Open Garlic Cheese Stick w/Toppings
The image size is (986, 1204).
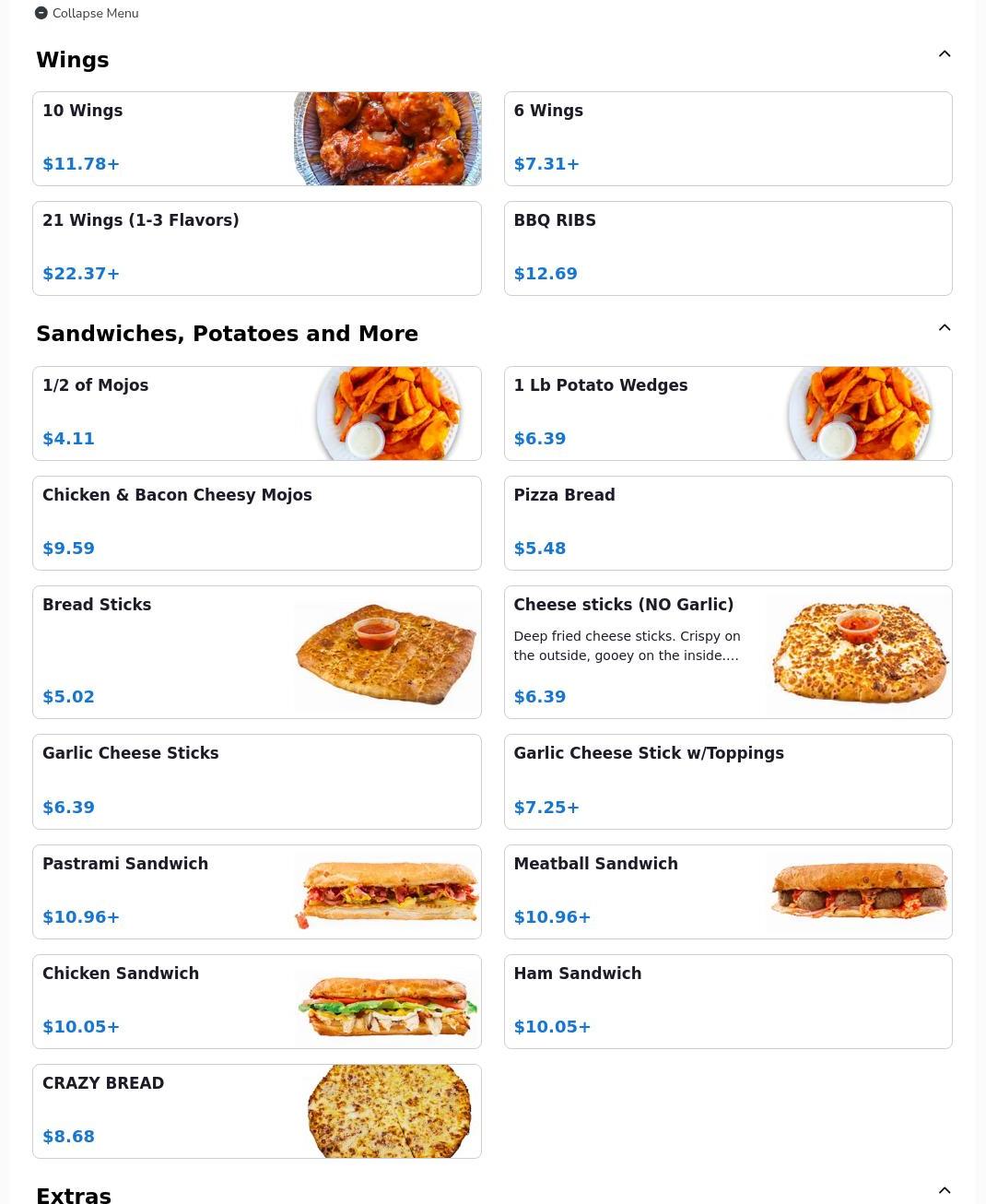pyautogui.click(x=727, y=781)
